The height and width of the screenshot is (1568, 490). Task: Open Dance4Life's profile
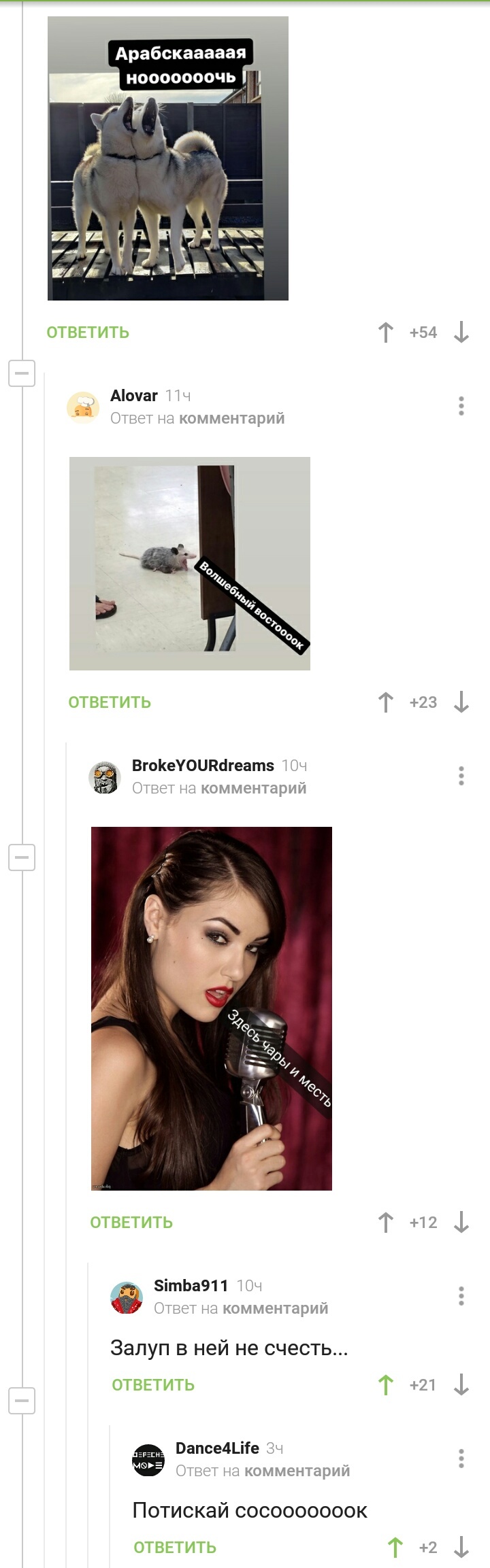pos(217,1448)
